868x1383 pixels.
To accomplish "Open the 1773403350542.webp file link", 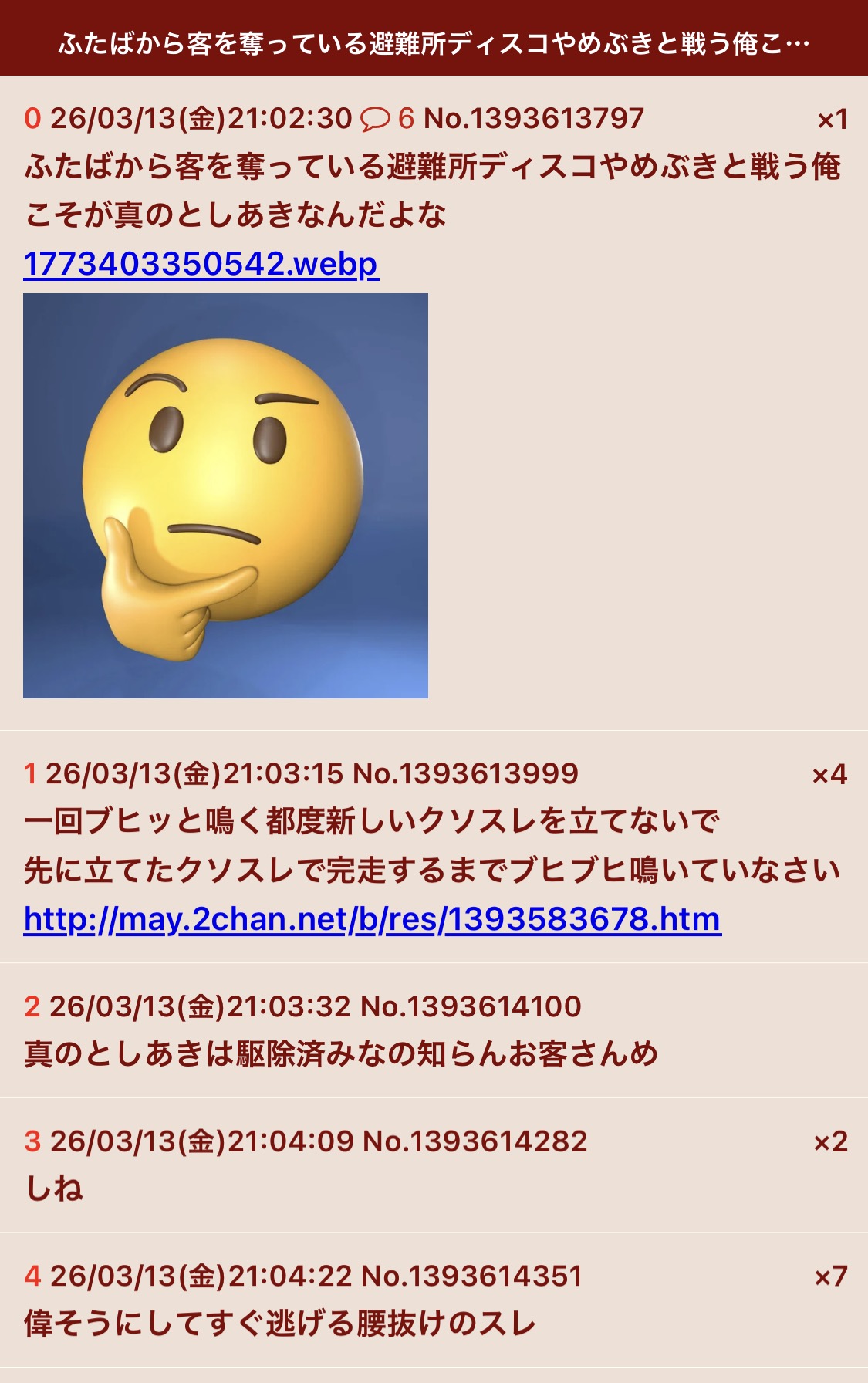I will click(x=201, y=264).
